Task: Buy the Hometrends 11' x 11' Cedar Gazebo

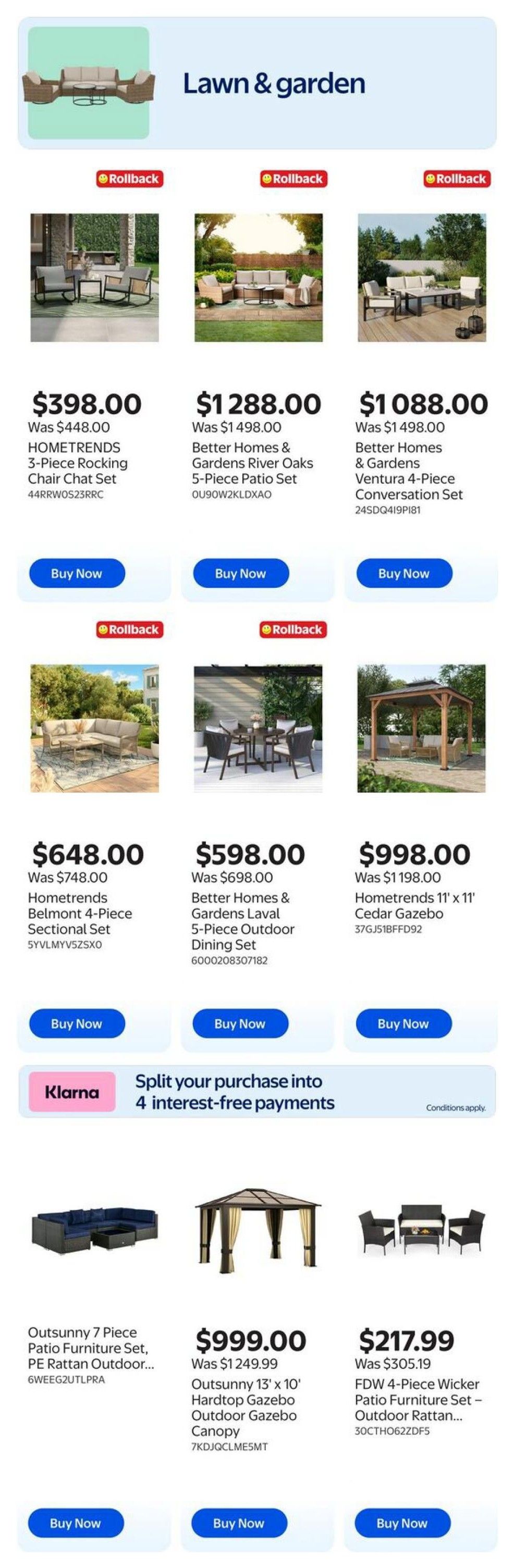Action: pos(403,1024)
